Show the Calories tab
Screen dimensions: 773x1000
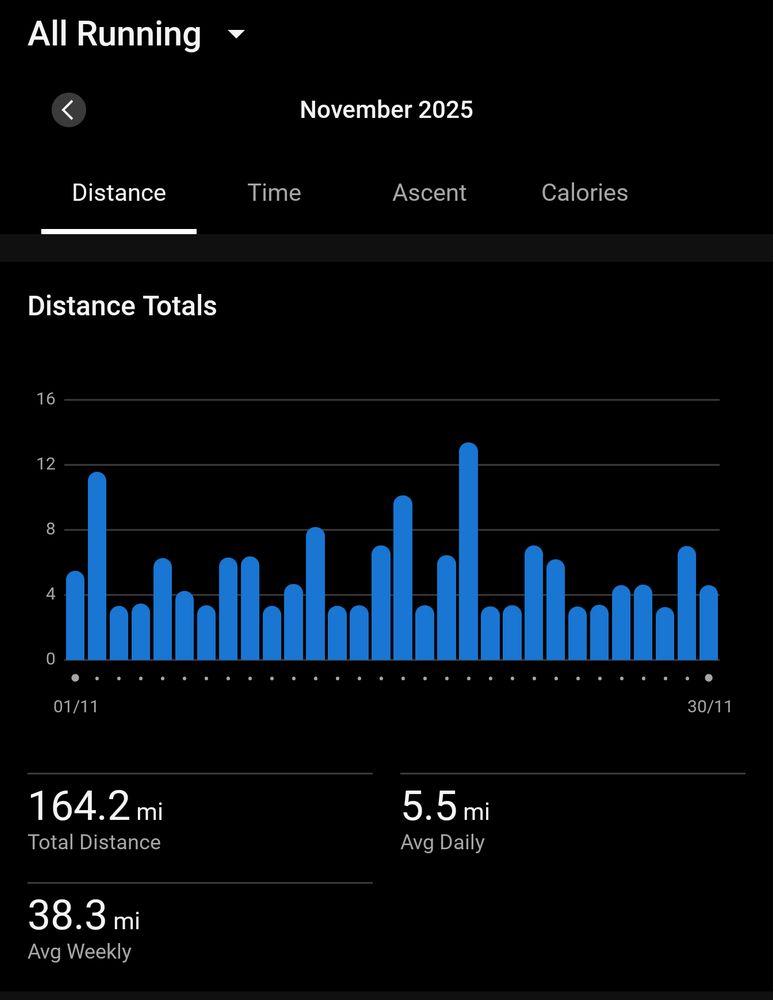[x=584, y=193]
